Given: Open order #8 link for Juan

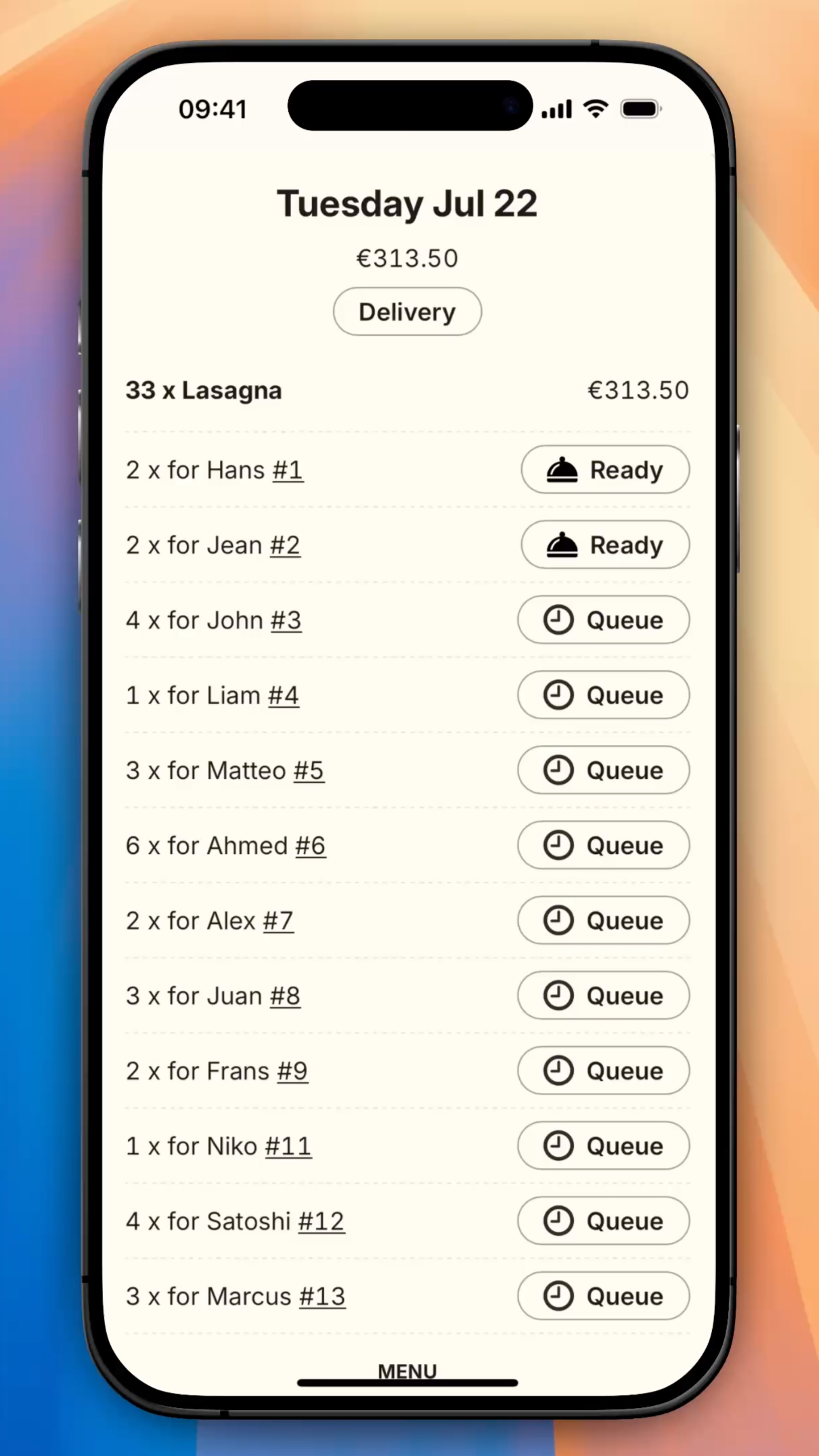Looking at the screenshot, I should pyautogui.click(x=285, y=996).
